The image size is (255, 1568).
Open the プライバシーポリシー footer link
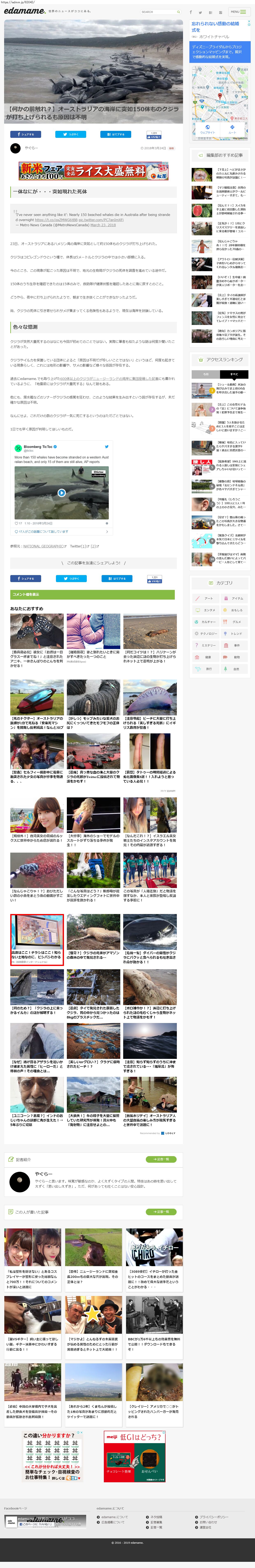point(214,1517)
